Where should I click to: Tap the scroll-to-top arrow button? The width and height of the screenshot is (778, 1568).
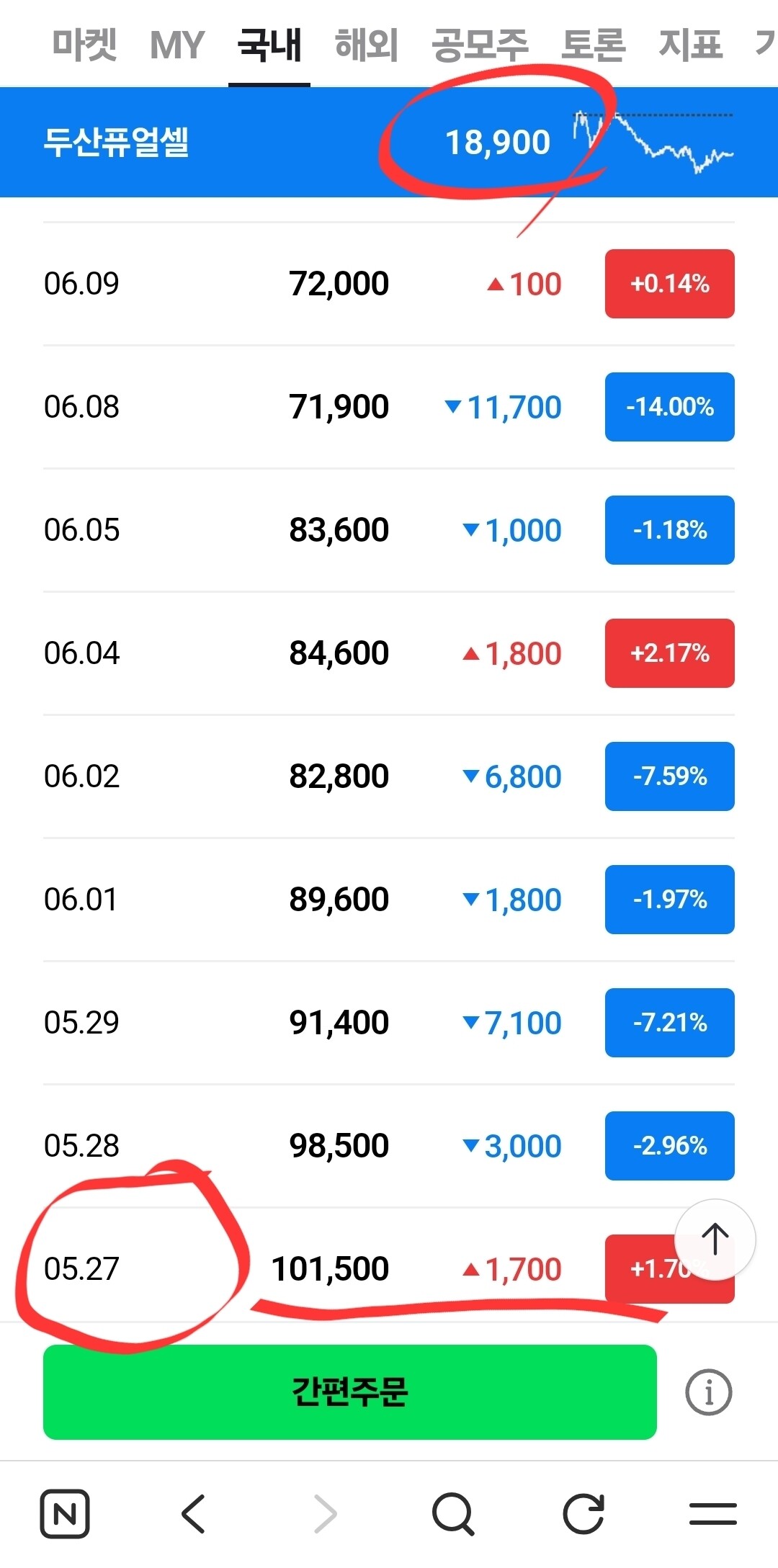point(715,1239)
